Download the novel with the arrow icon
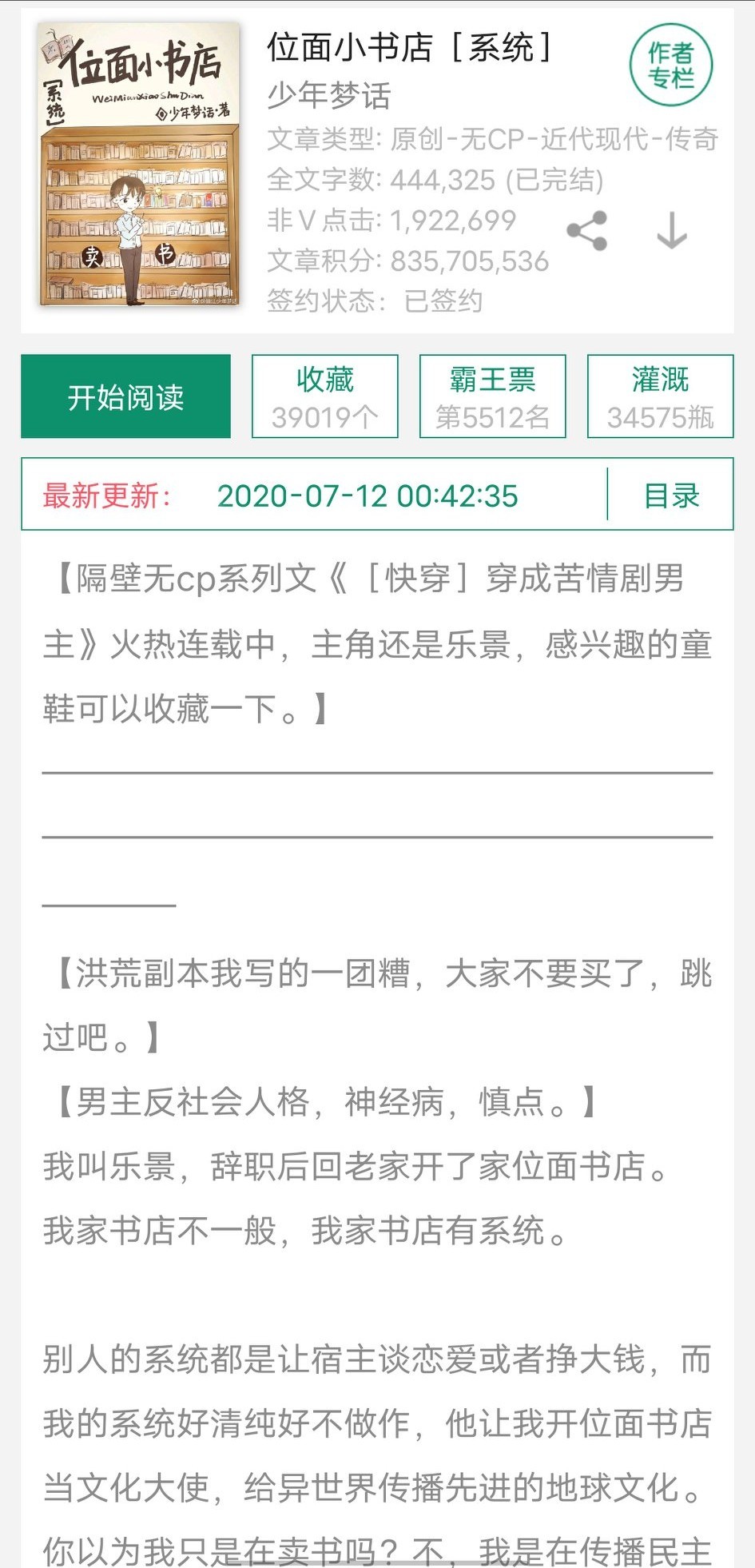The image size is (755, 1568). [x=671, y=231]
